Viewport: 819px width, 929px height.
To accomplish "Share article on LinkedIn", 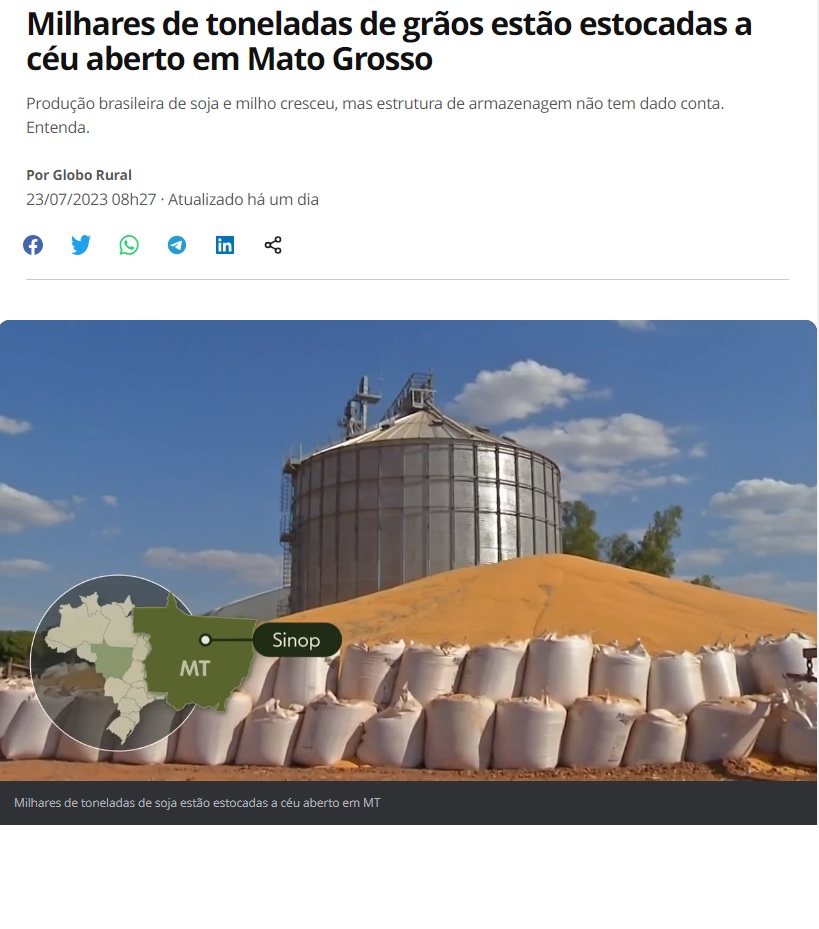I will coord(225,245).
